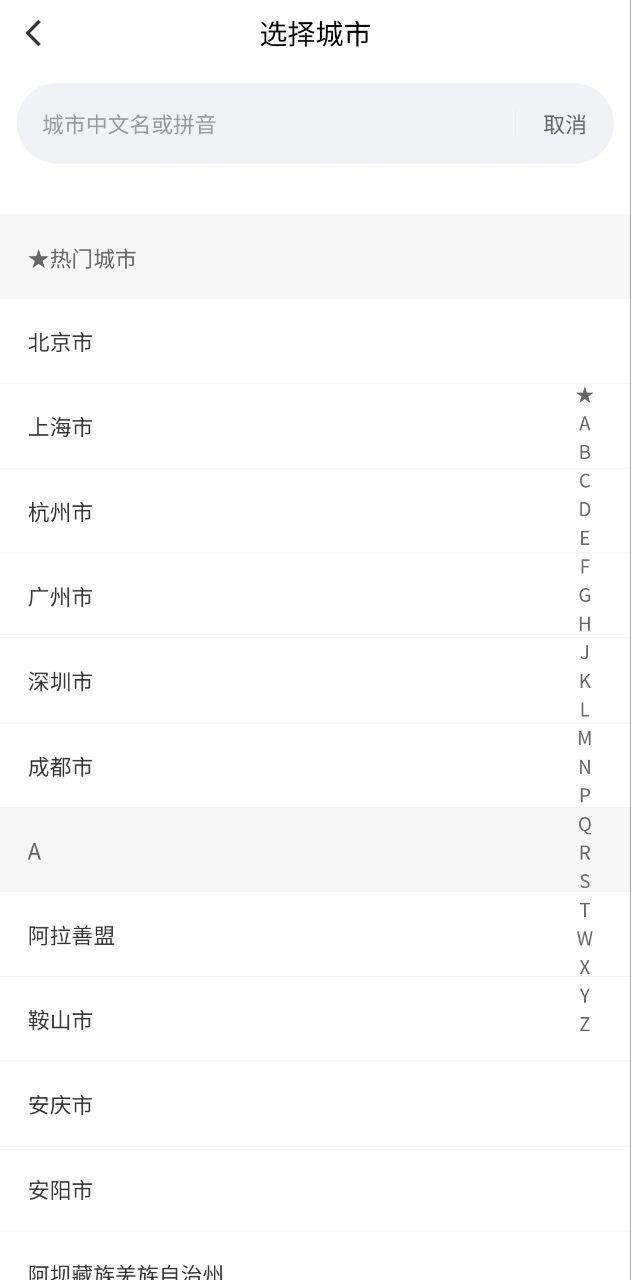Select 北京市 from hot cities
The image size is (631, 1280).
point(60,342)
